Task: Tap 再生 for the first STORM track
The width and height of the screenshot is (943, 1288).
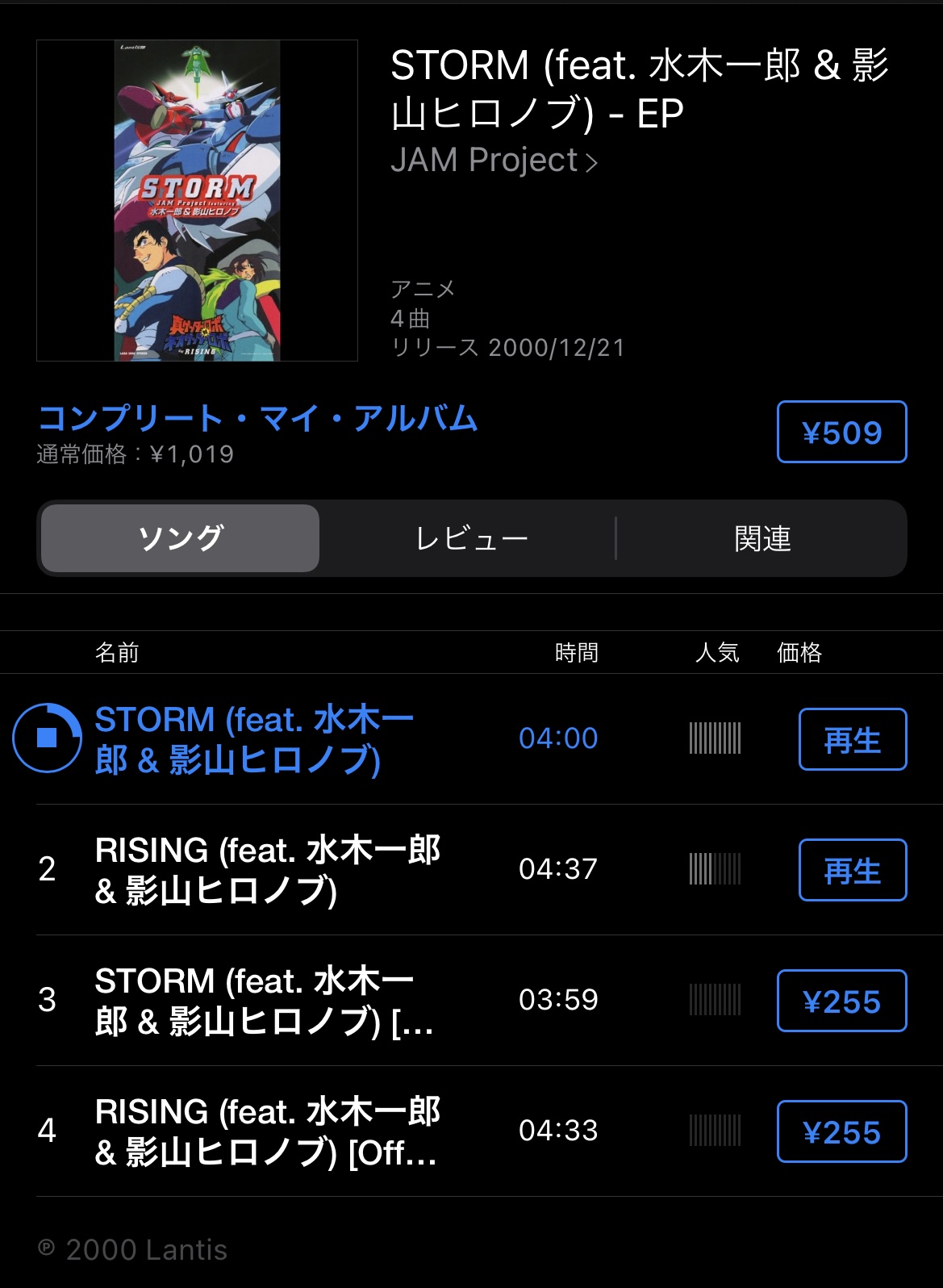Action: (853, 739)
